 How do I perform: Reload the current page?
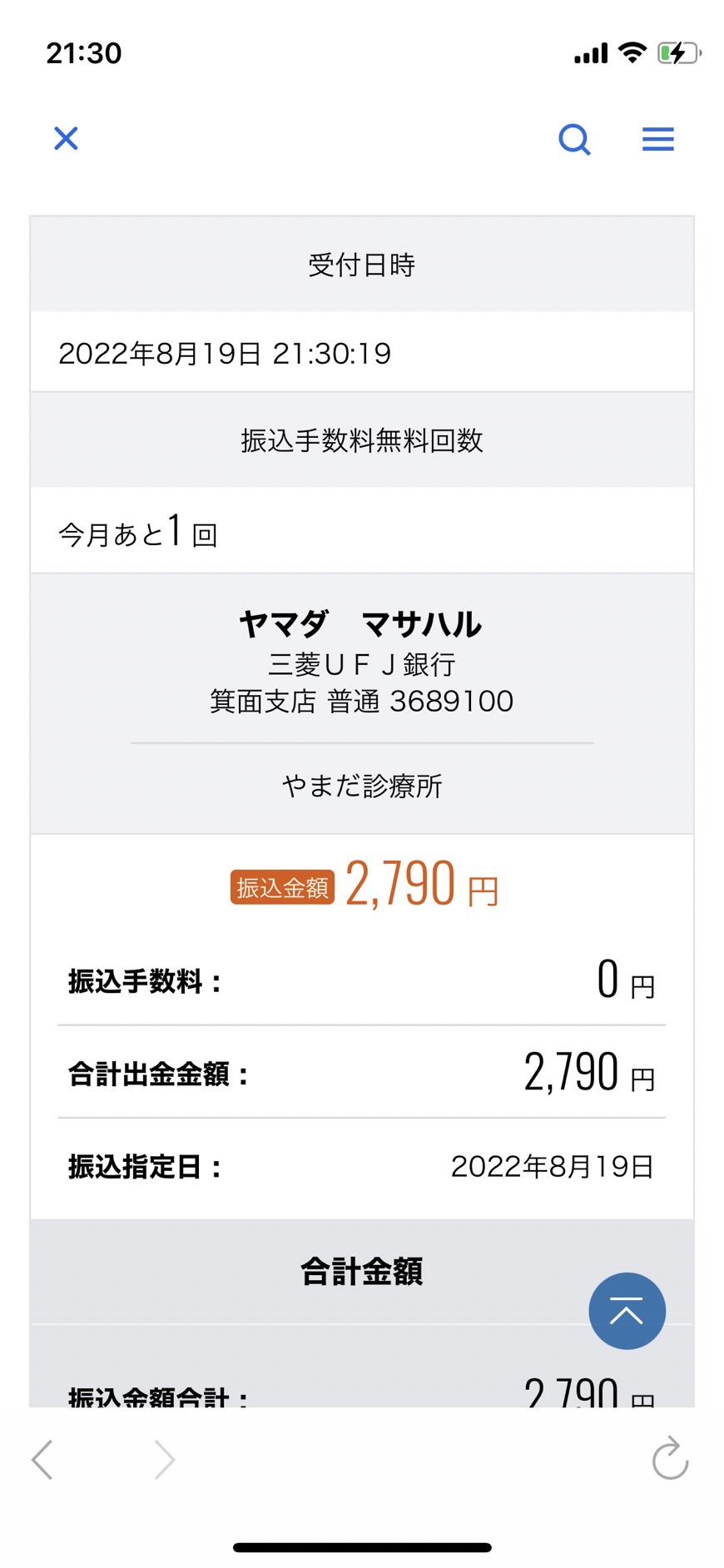671,1458
